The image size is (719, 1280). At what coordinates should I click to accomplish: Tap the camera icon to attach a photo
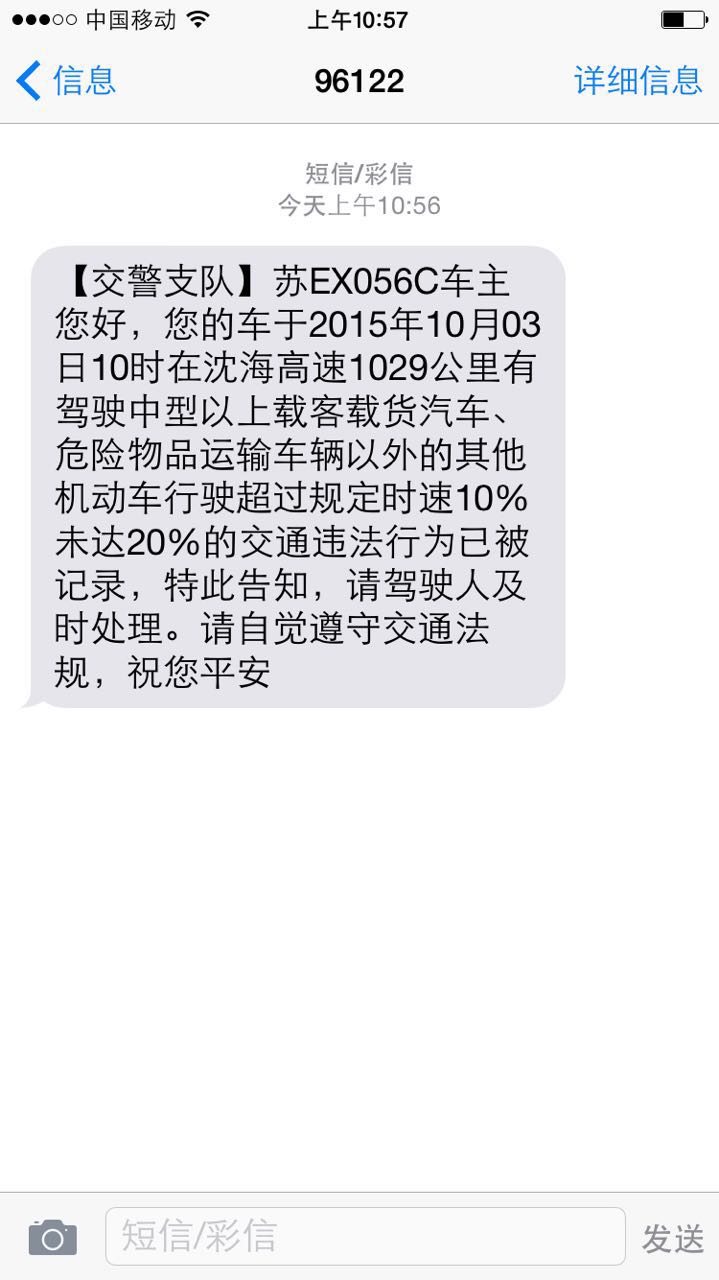pos(53,1237)
